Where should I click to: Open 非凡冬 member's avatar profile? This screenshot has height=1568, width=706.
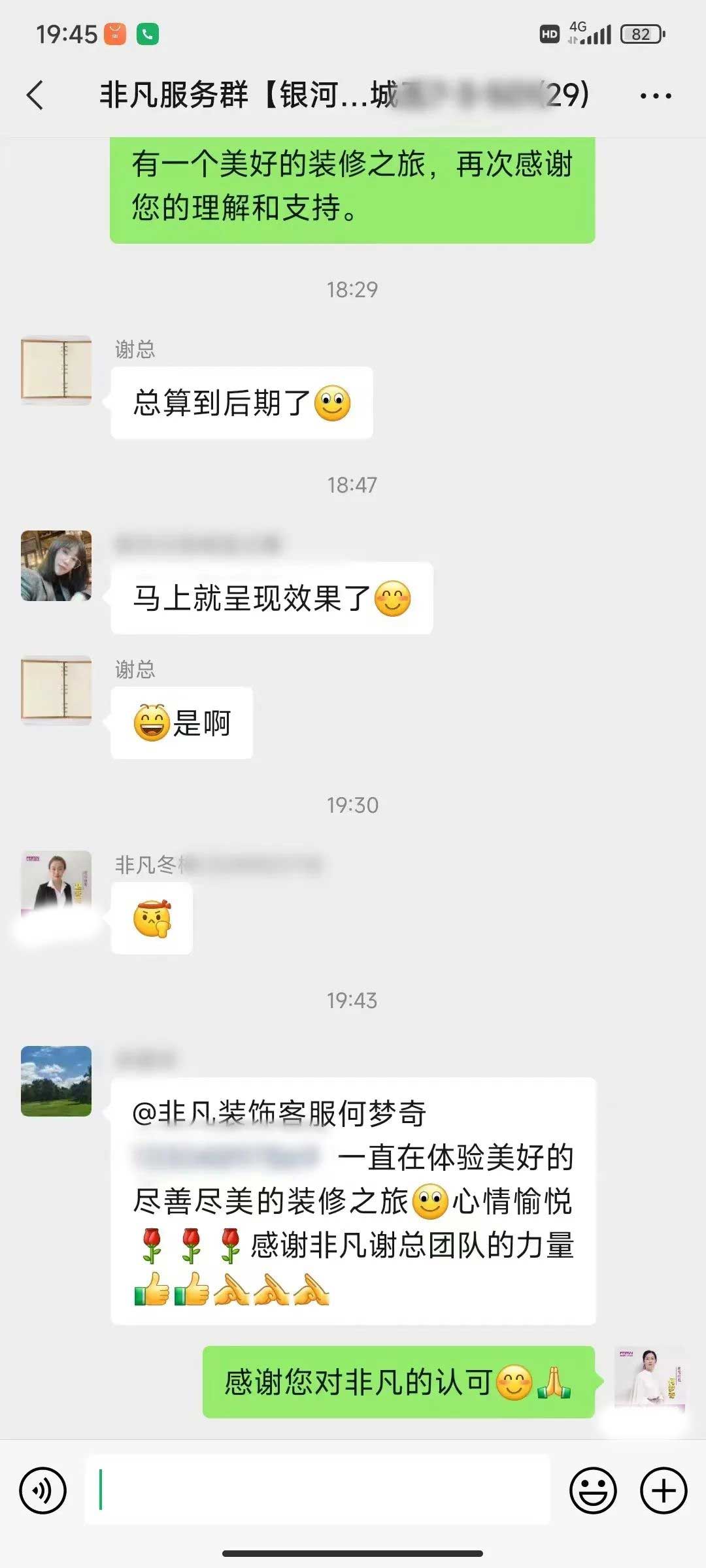tap(56, 882)
